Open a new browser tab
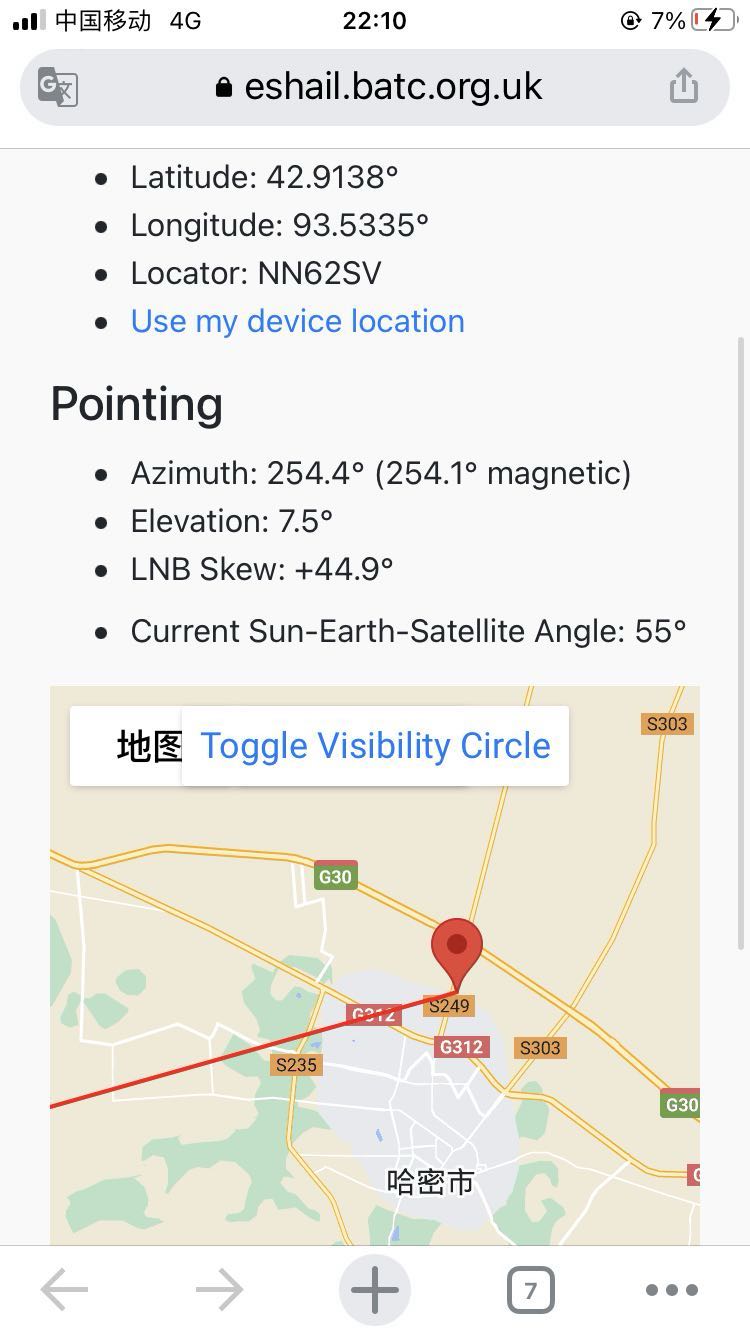This screenshot has height=1334, width=750. pyautogui.click(x=375, y=1290)
